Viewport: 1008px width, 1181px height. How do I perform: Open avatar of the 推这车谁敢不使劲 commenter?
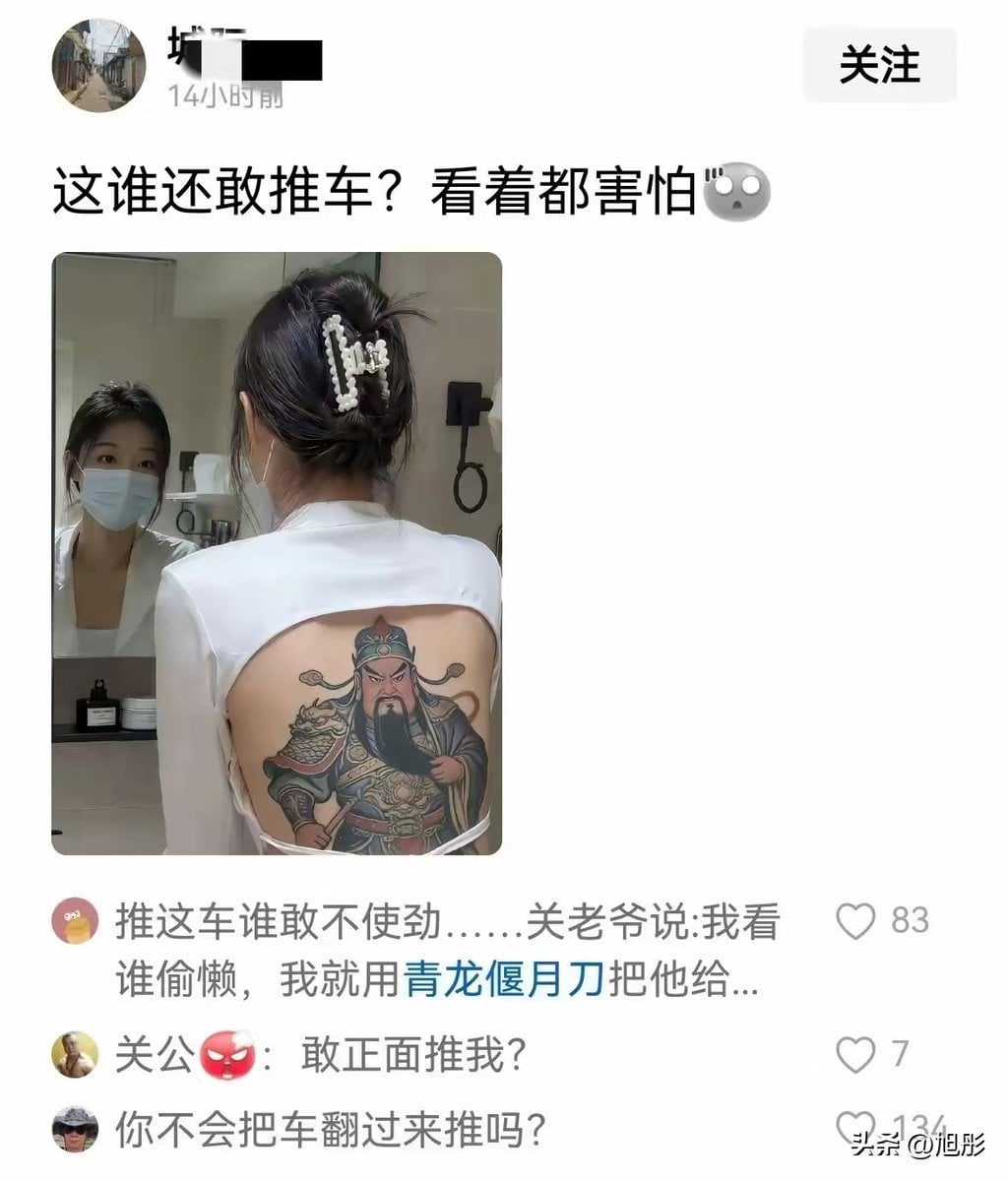75,921
